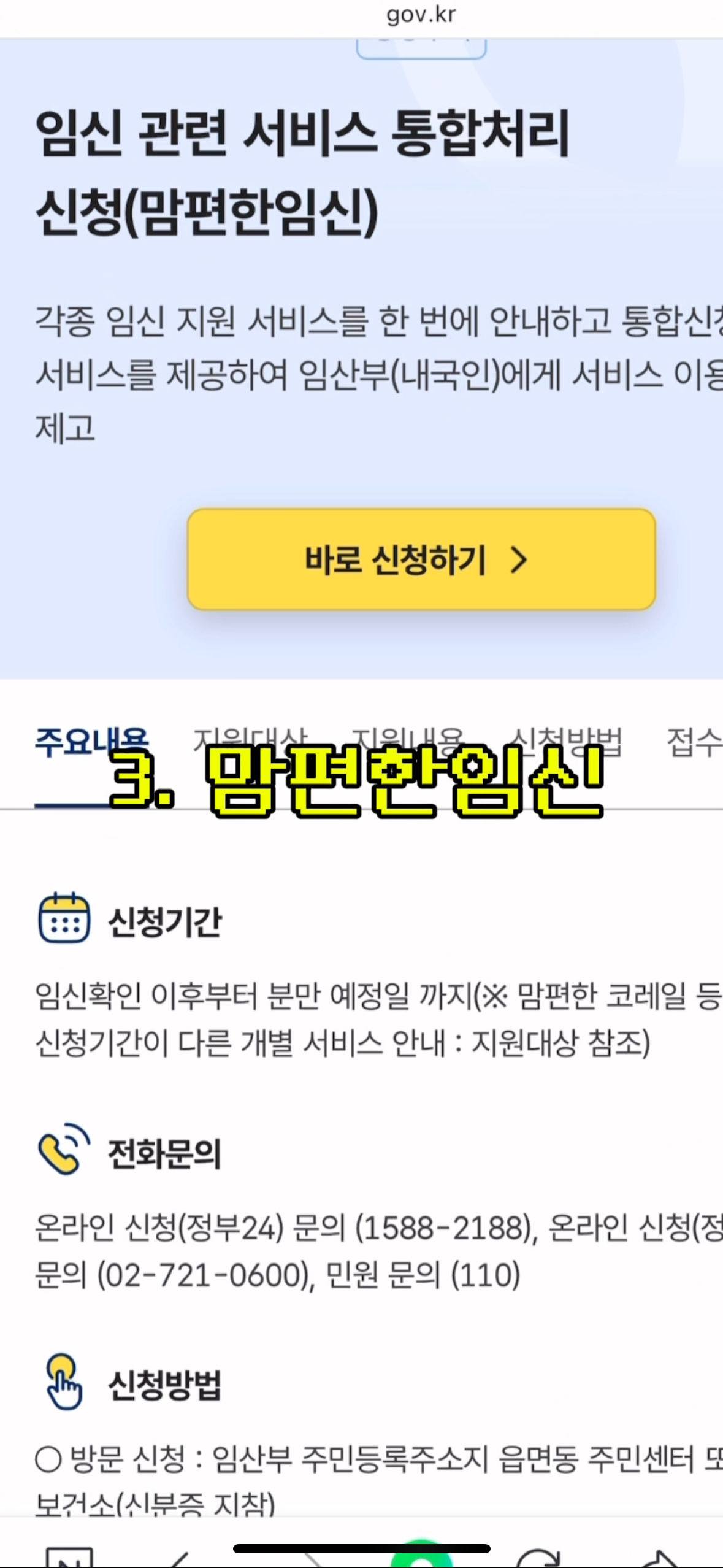Open the 지원내용 tab
Viewport: 723px width, 1568px height.
click(408, 742)
